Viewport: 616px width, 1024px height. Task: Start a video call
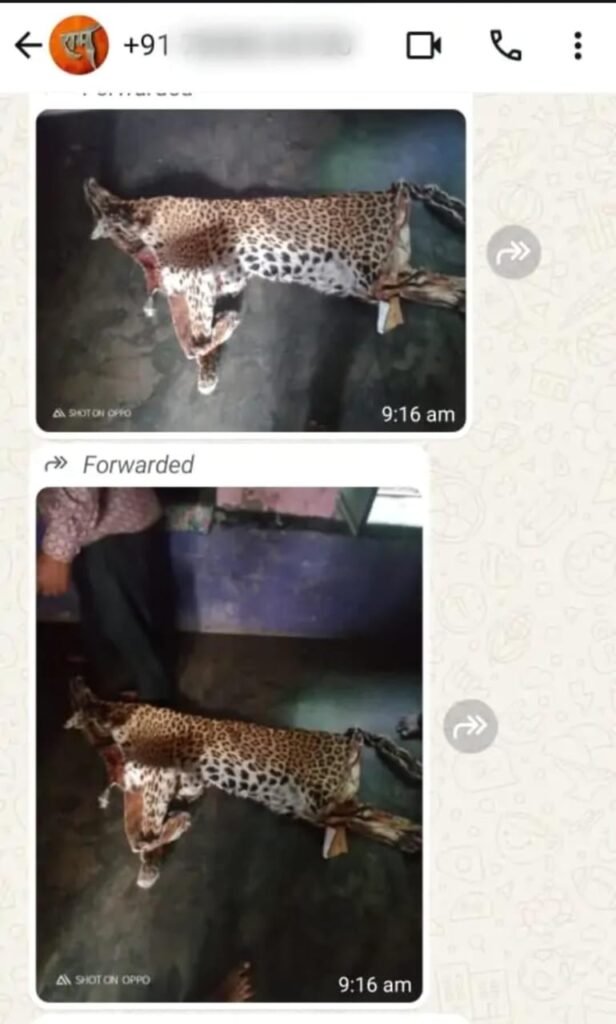[x=424, y=45]
